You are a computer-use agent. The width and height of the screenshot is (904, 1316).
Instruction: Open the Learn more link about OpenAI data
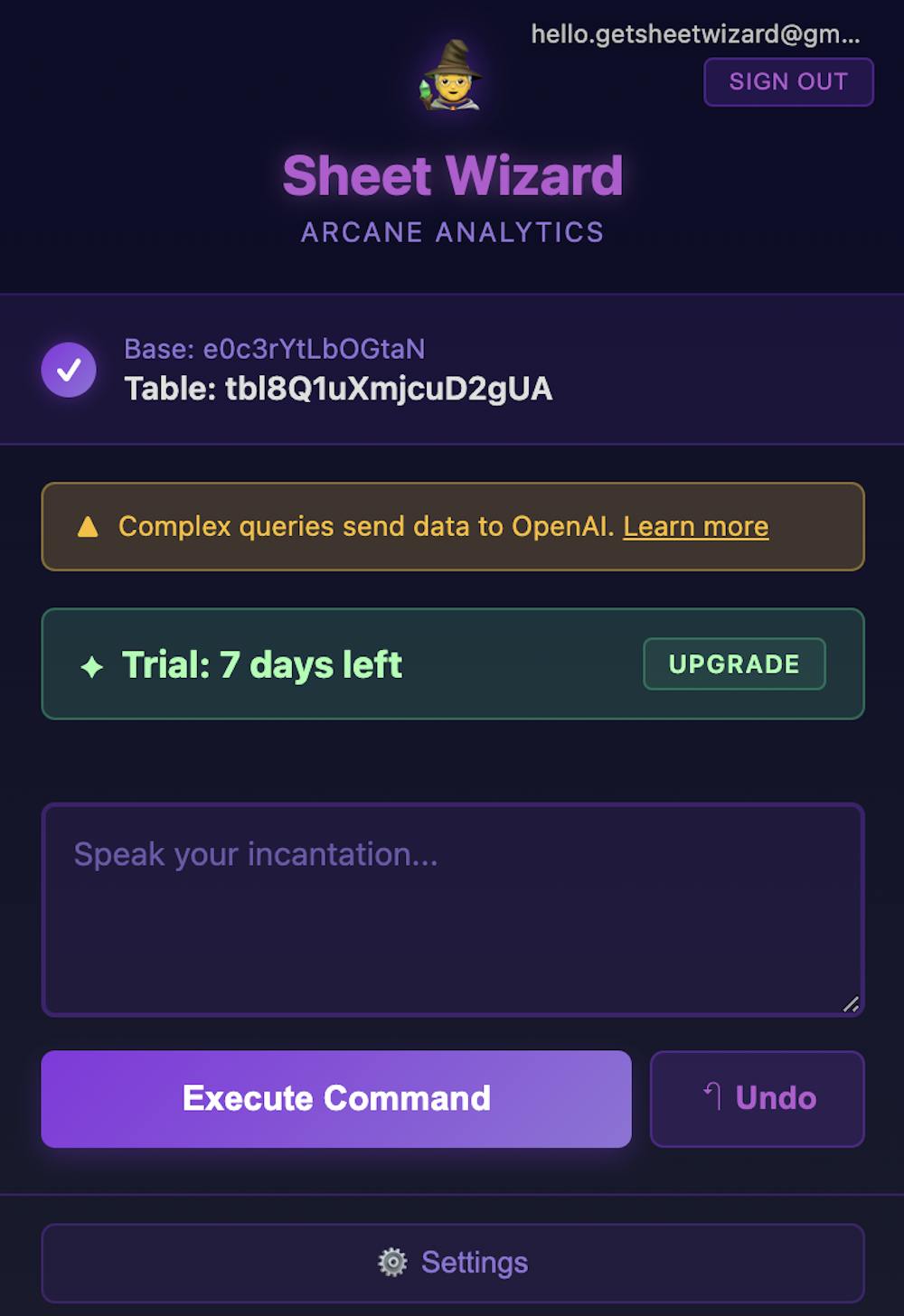click(697, 526)
